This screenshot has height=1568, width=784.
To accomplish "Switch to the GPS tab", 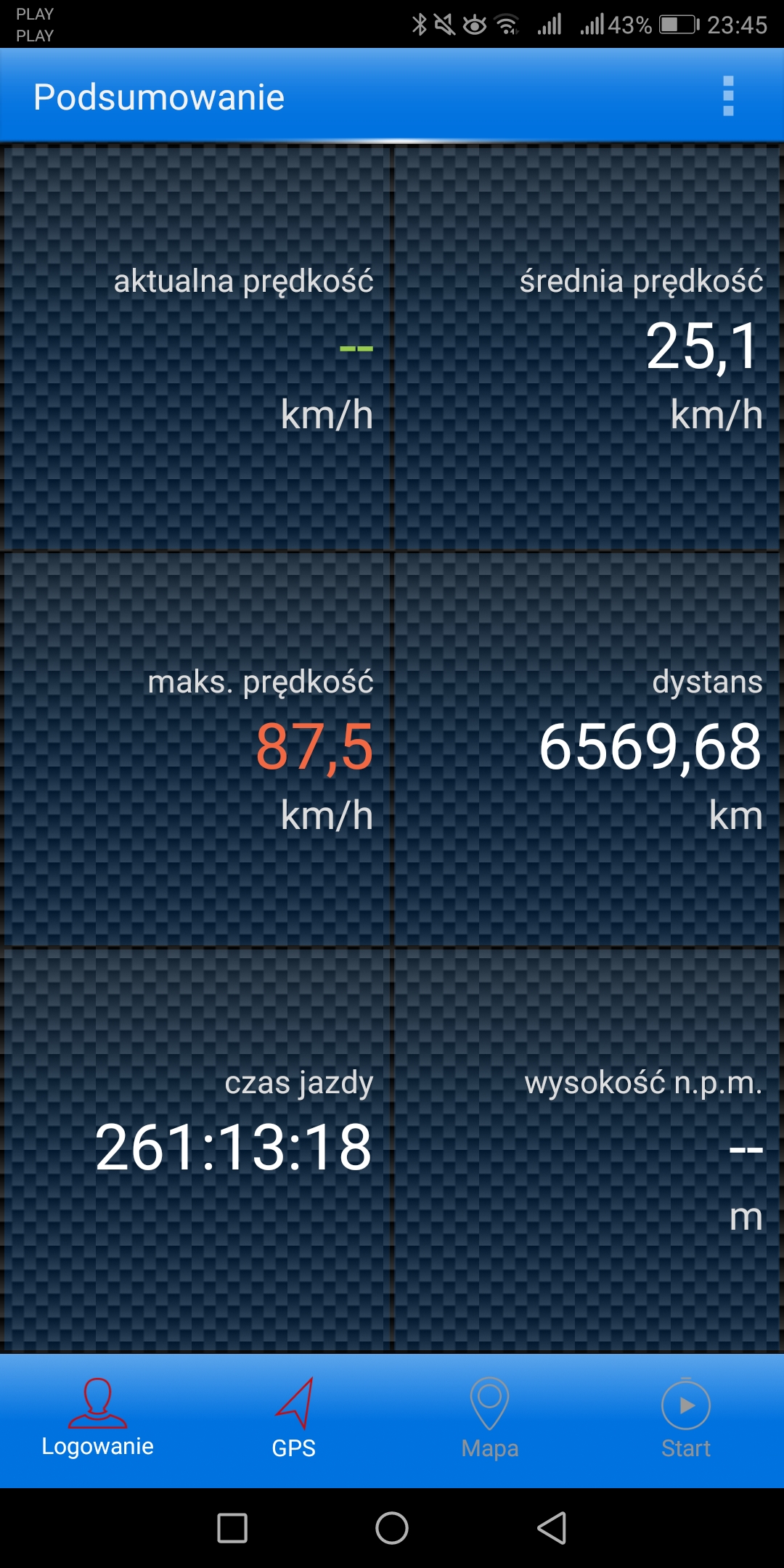I will click(x=294, y=1419).
